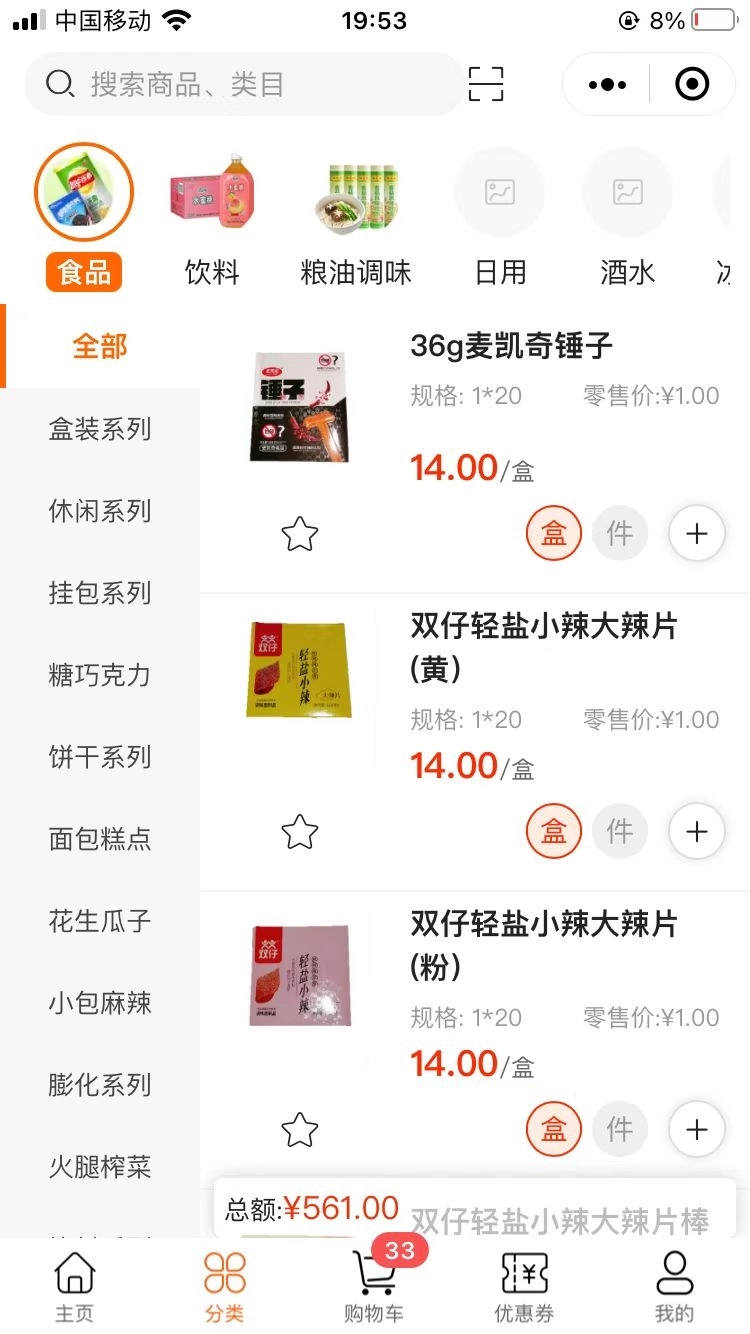
Task: Select the 酒水 liquor category icon
Action: pyautogui.click(x=627, y=193)
